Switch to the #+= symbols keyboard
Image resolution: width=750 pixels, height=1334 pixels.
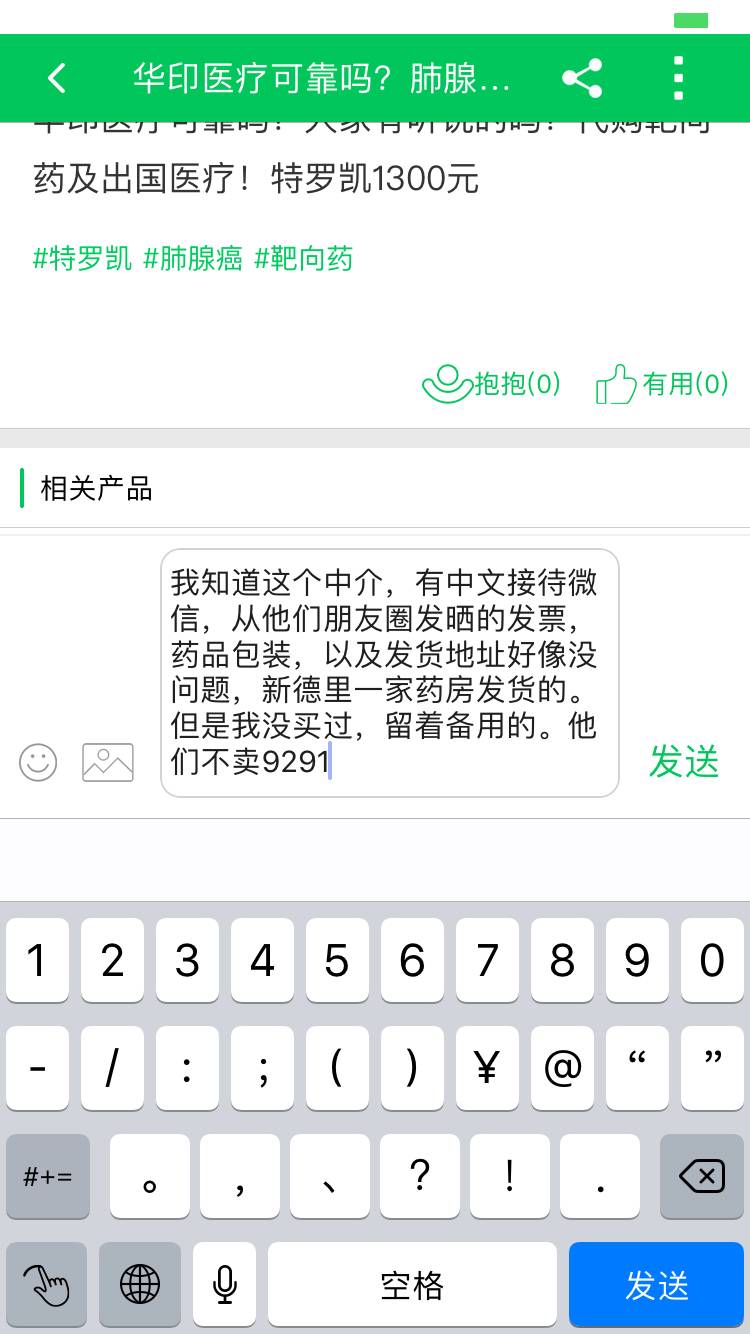pyautogui.click(x=48, y=1176)
